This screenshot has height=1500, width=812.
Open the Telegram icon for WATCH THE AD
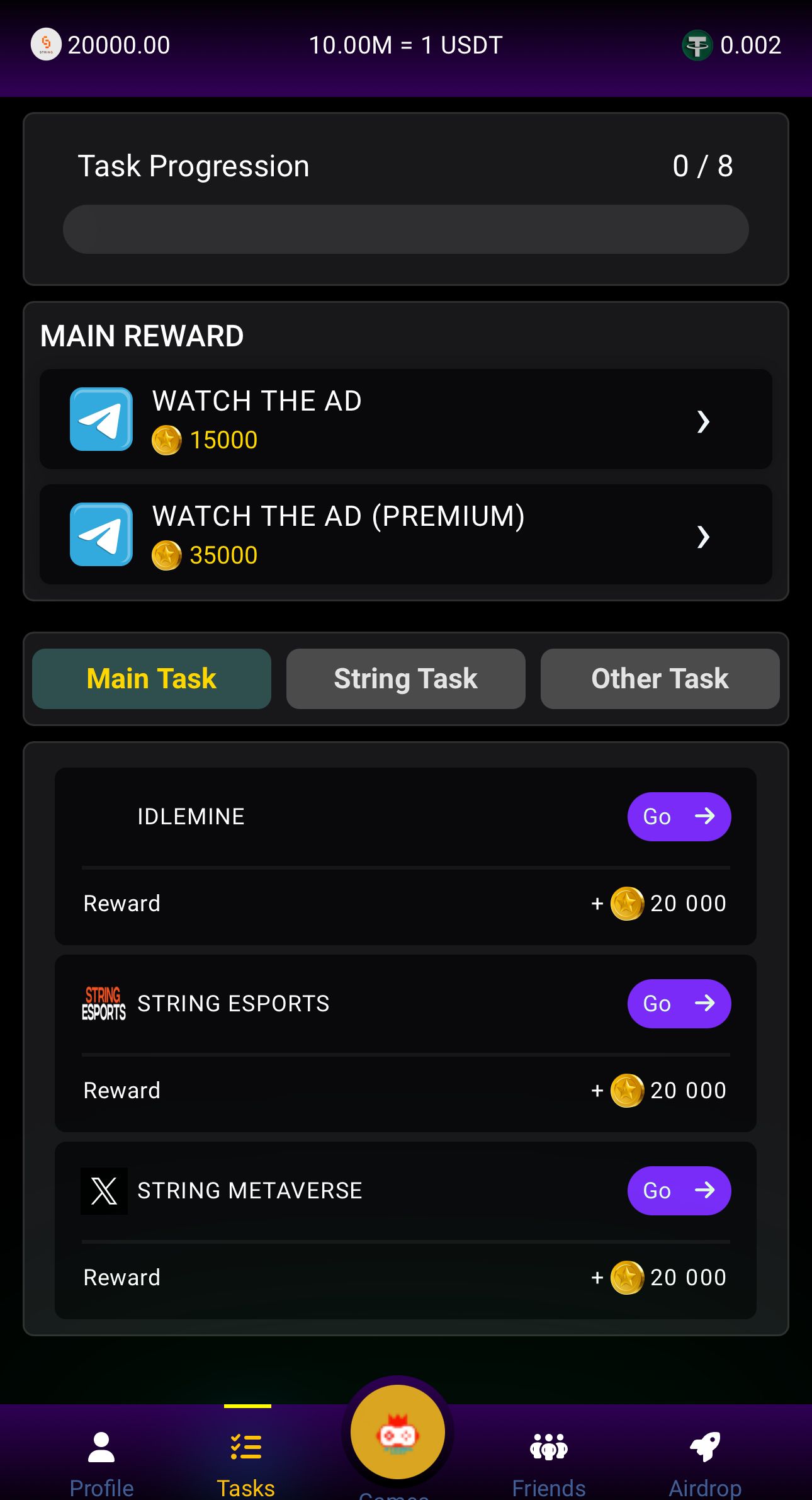tap(101, 419)
